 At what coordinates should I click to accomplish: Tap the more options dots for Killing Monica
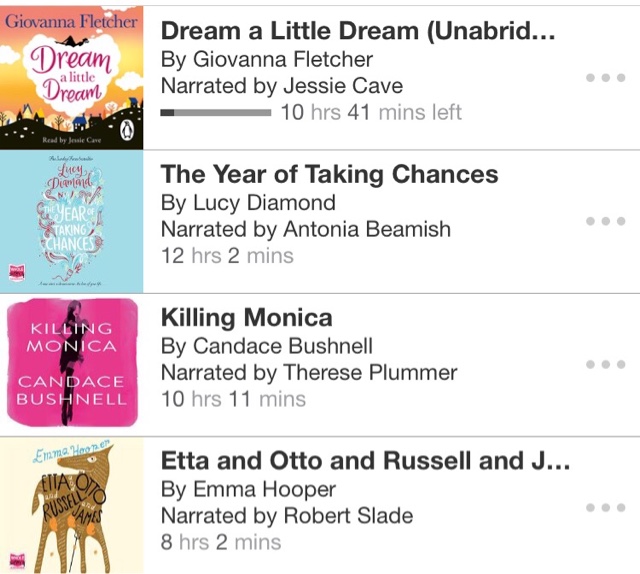point(605,365)
